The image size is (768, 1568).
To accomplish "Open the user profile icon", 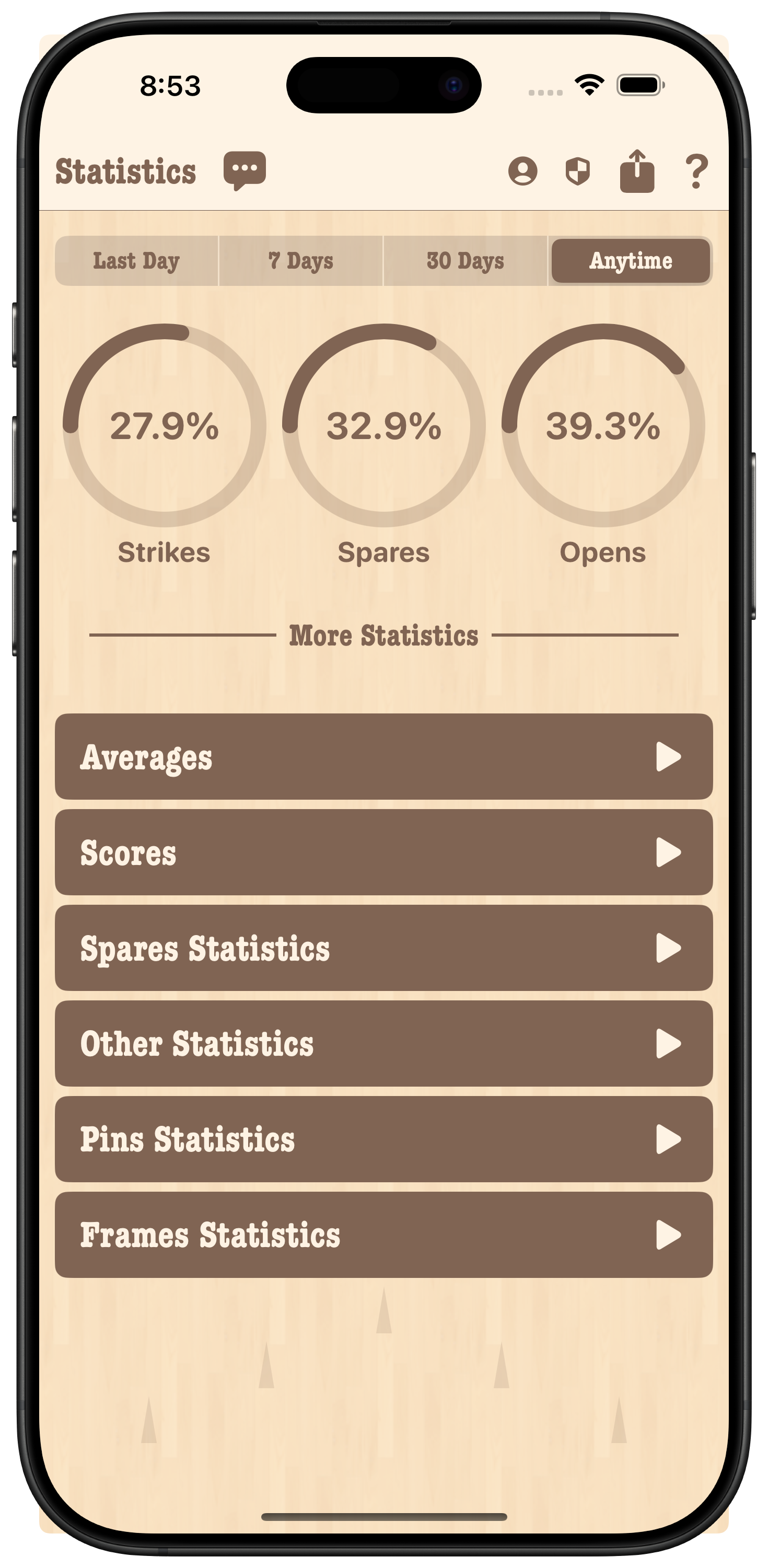I will click(523, 171).
